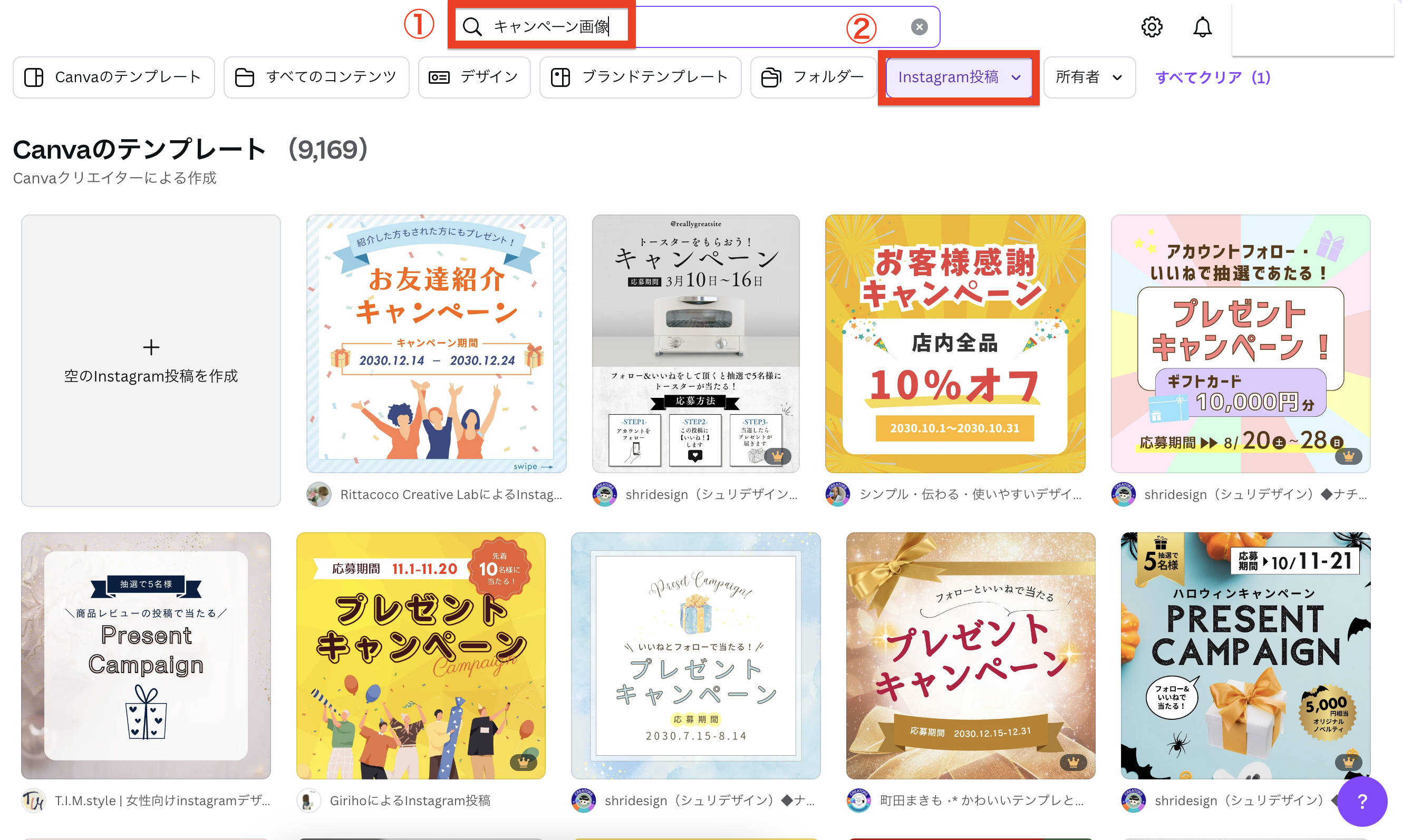Expand the 所有者 dropdown
This screenshot has height=840, width=1402.
point(1089,77)
